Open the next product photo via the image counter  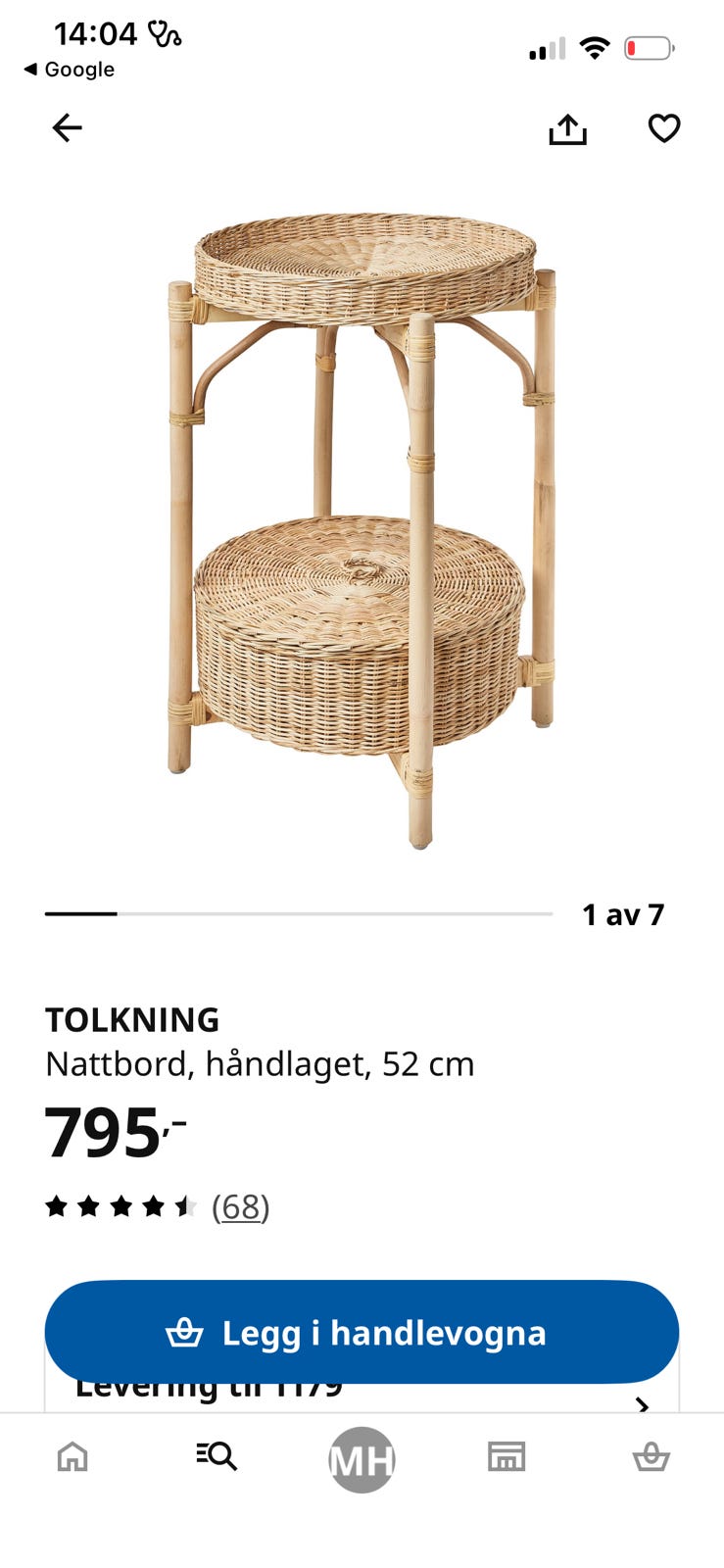[x=623, y=914]
